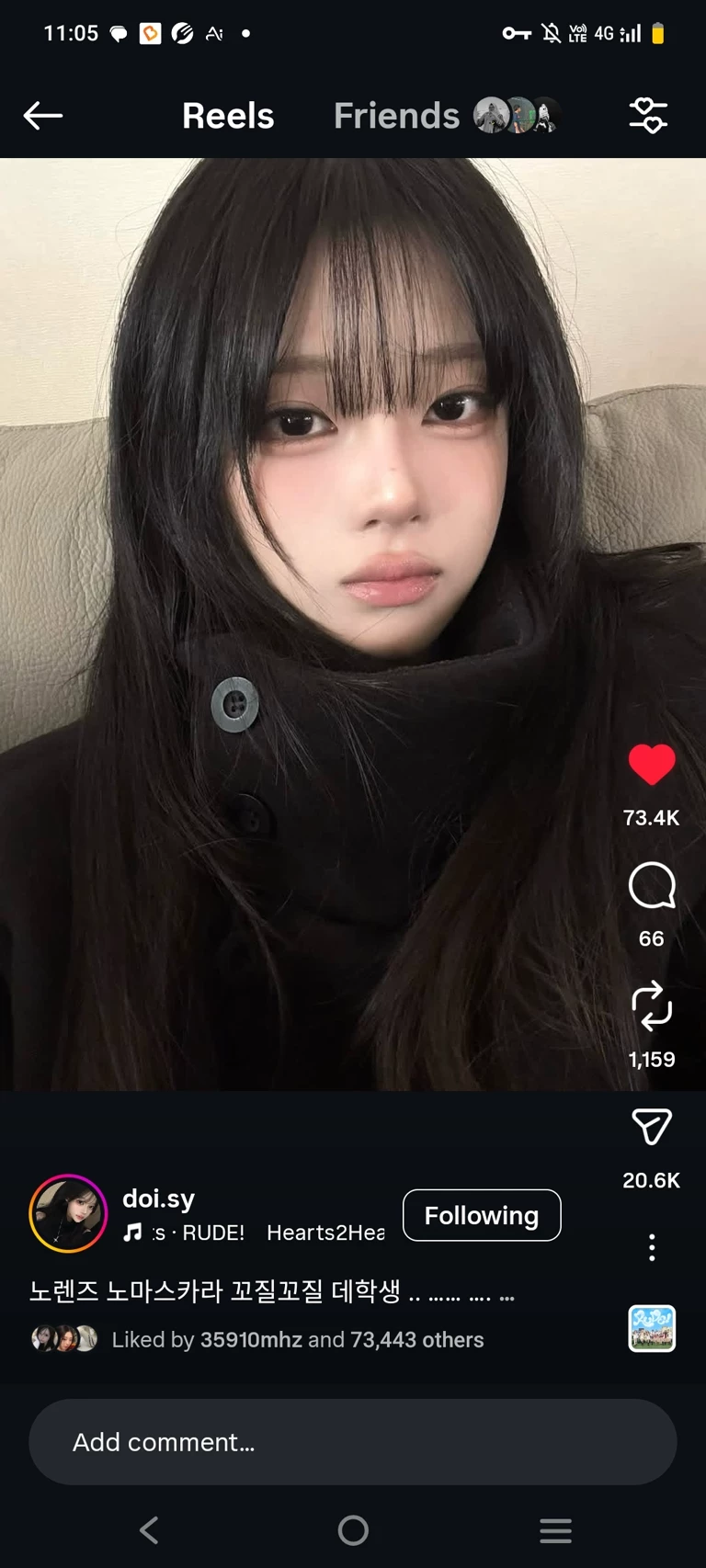View likes by 35910mhz and others
This screenshot has height=1568, width=706.
click(297, 1339)
